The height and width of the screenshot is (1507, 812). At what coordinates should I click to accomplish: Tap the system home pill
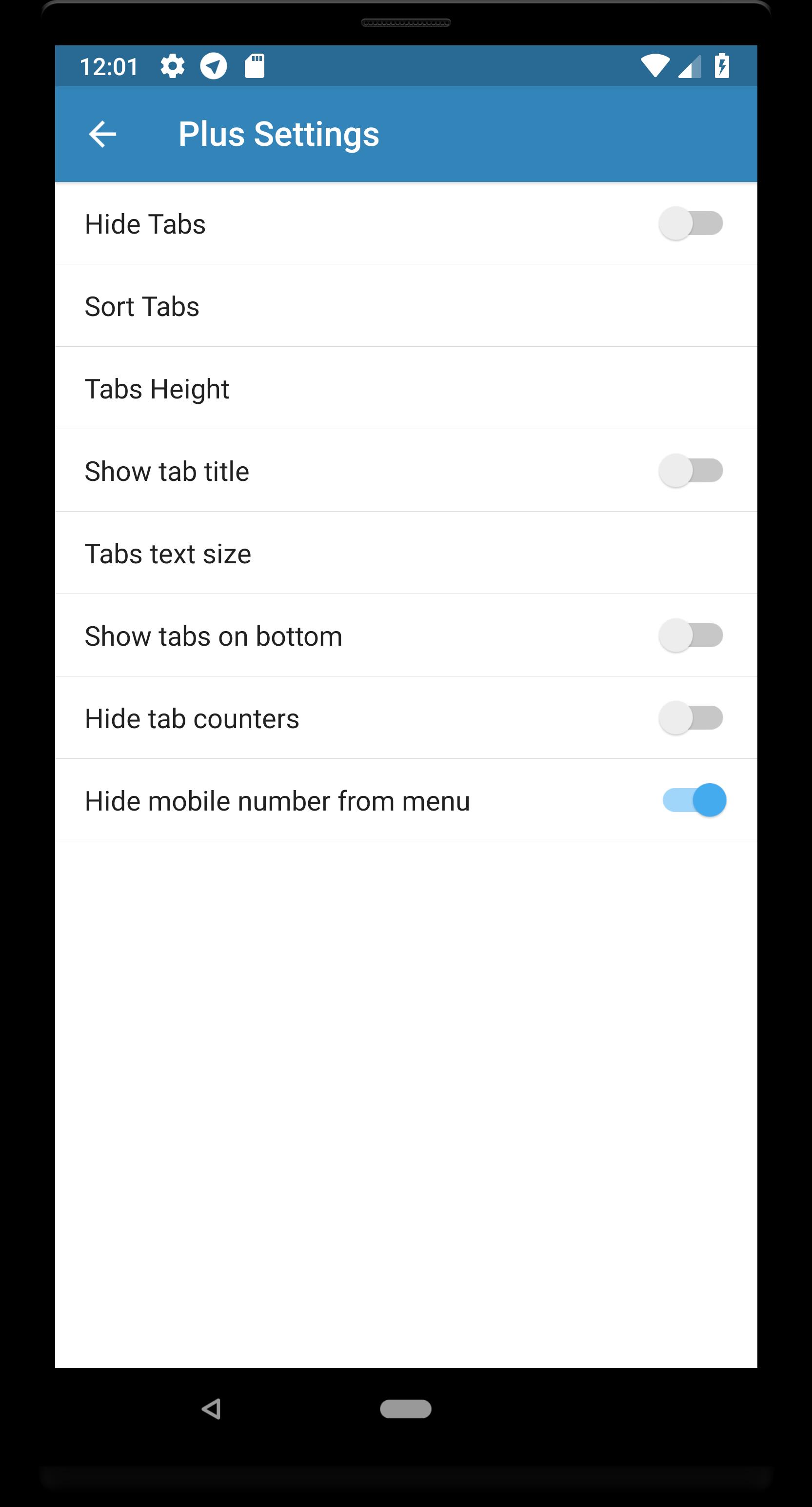(x=405, y=1408)
